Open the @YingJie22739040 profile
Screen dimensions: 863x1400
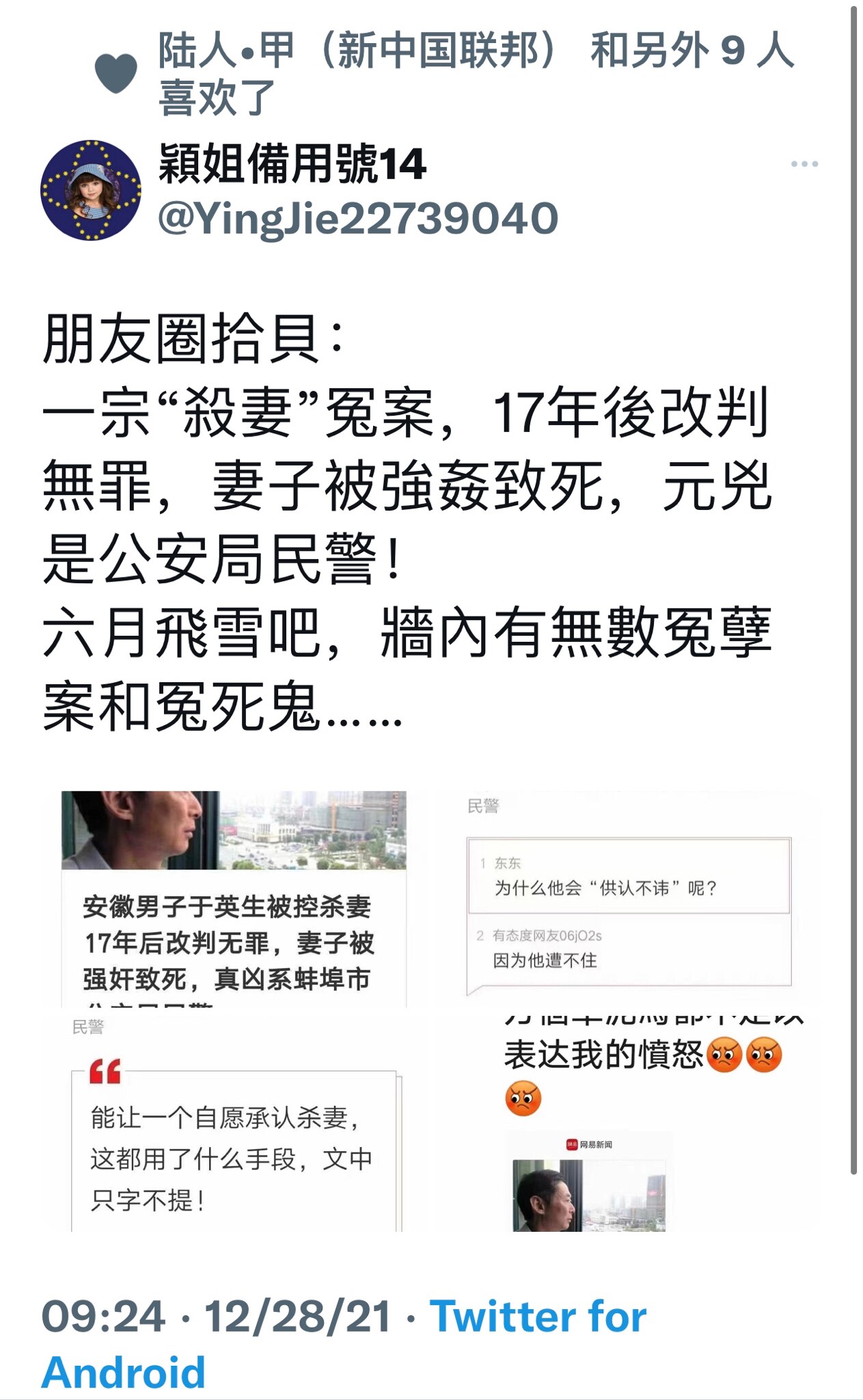pos(357,219)
